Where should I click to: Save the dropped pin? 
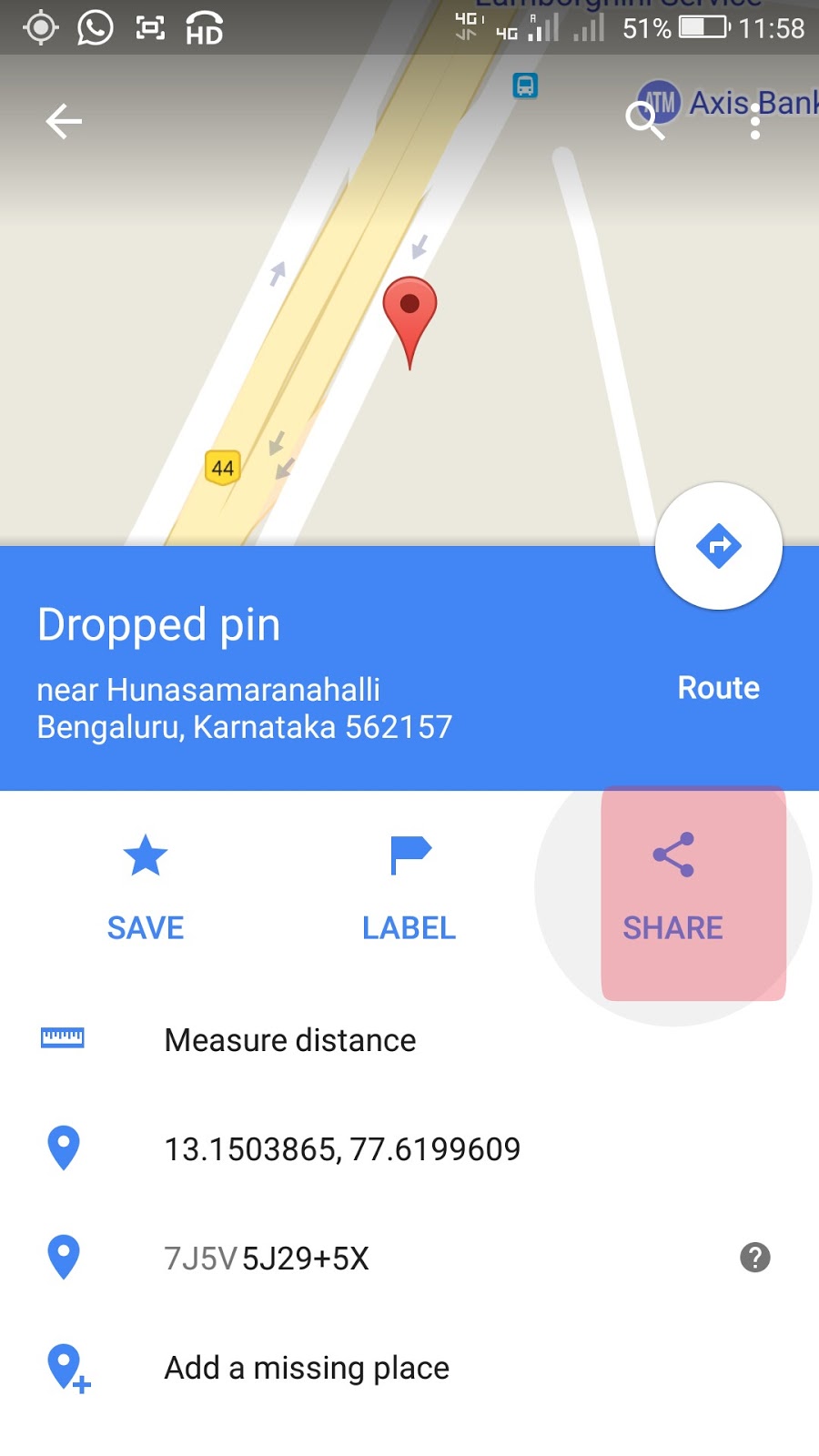(146, 887)
